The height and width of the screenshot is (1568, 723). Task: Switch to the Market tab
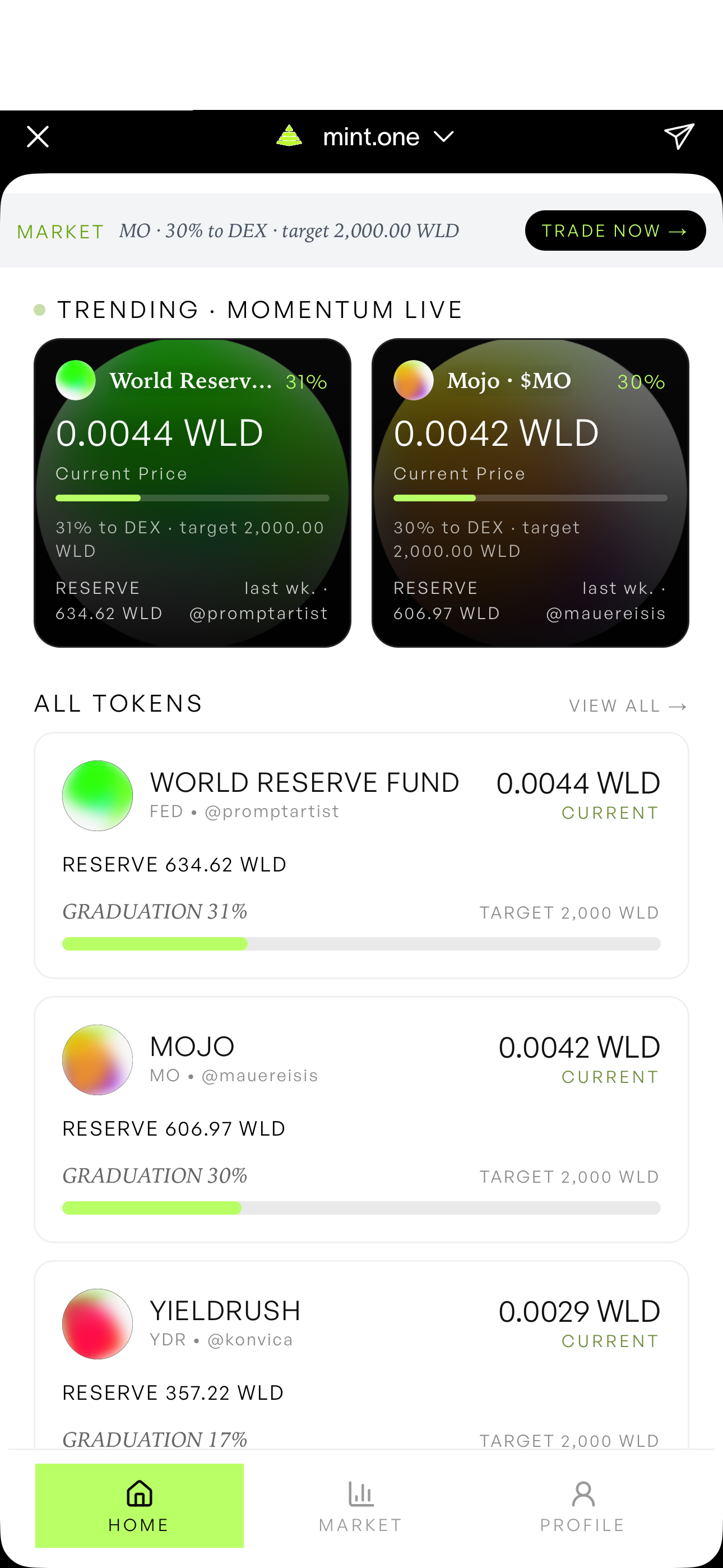click(x=361, y=1505)
